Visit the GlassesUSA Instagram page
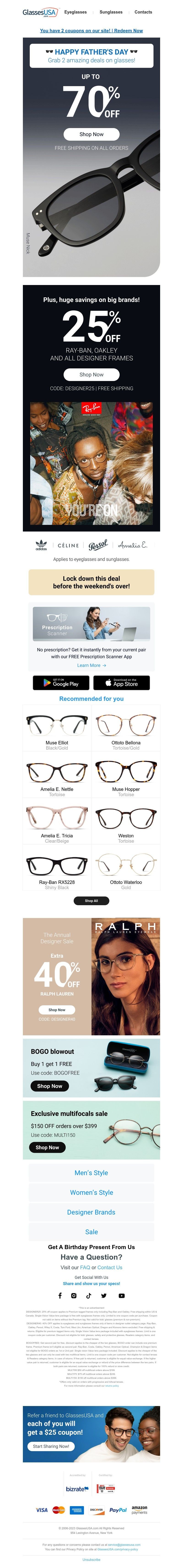This screenshot has height=1568, width=183. point(74,1296)
